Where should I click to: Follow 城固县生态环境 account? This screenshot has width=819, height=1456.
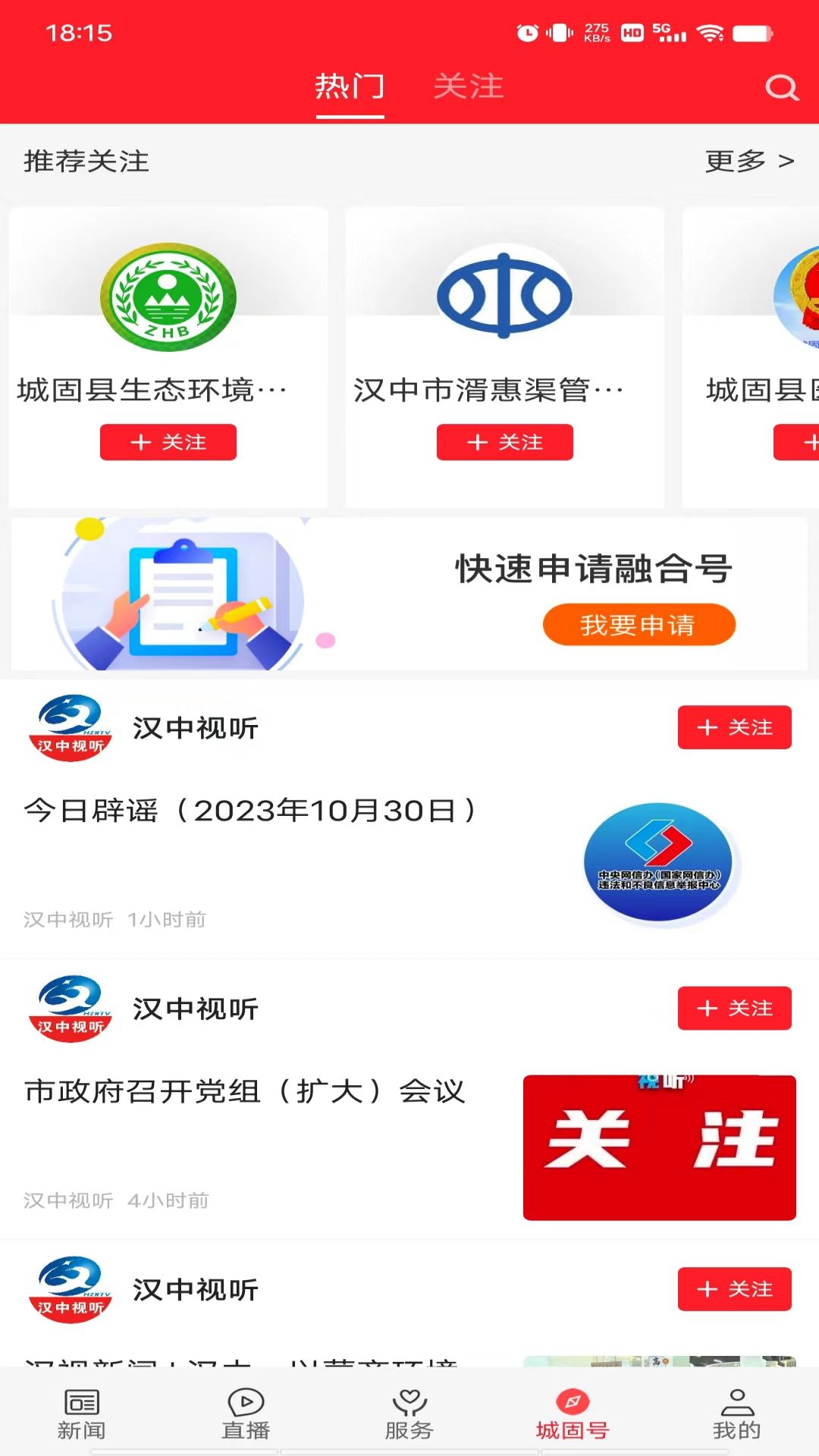[x=168, y=442]
